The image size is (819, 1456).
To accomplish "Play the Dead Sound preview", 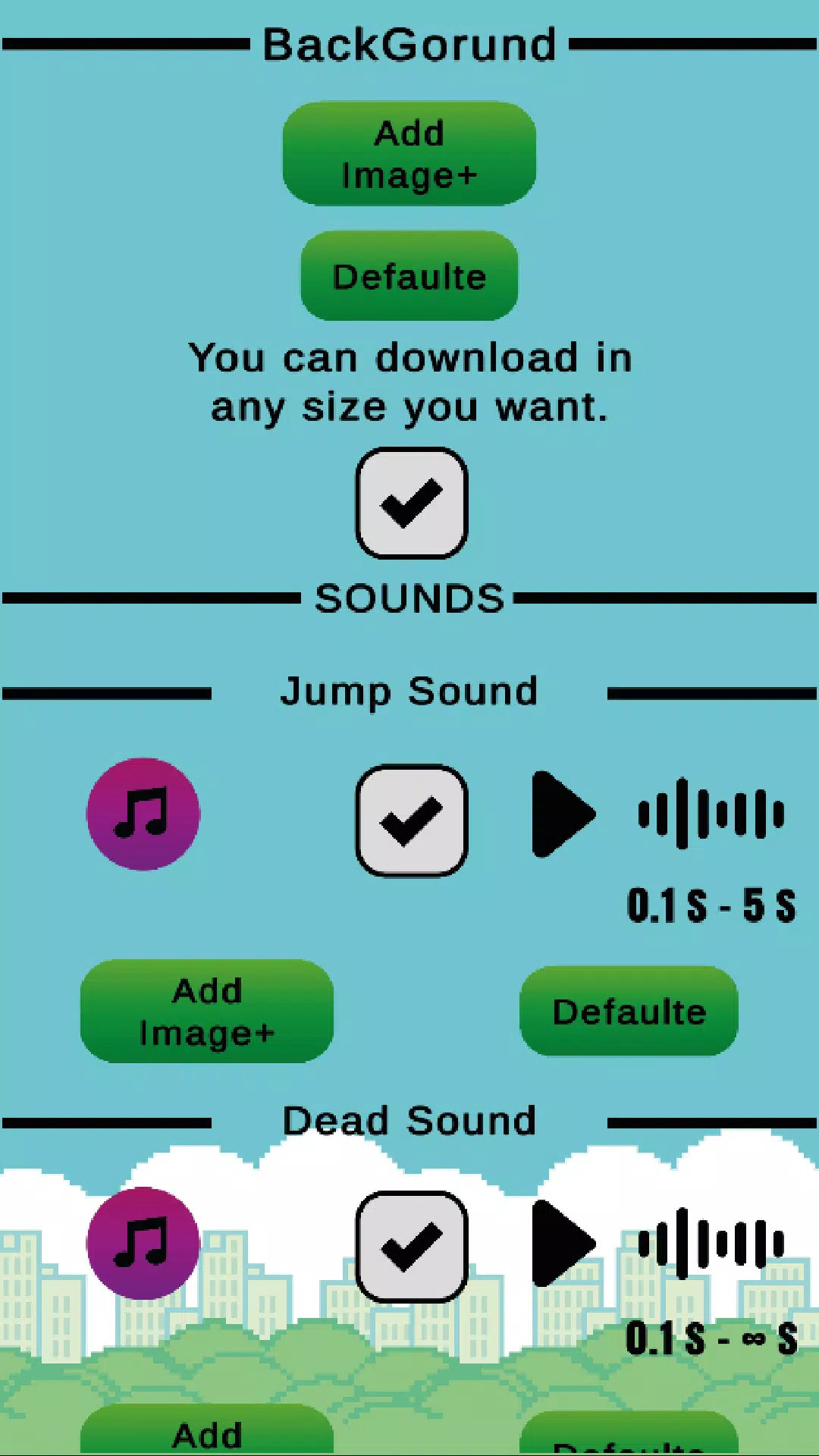I will (563, 1243).
